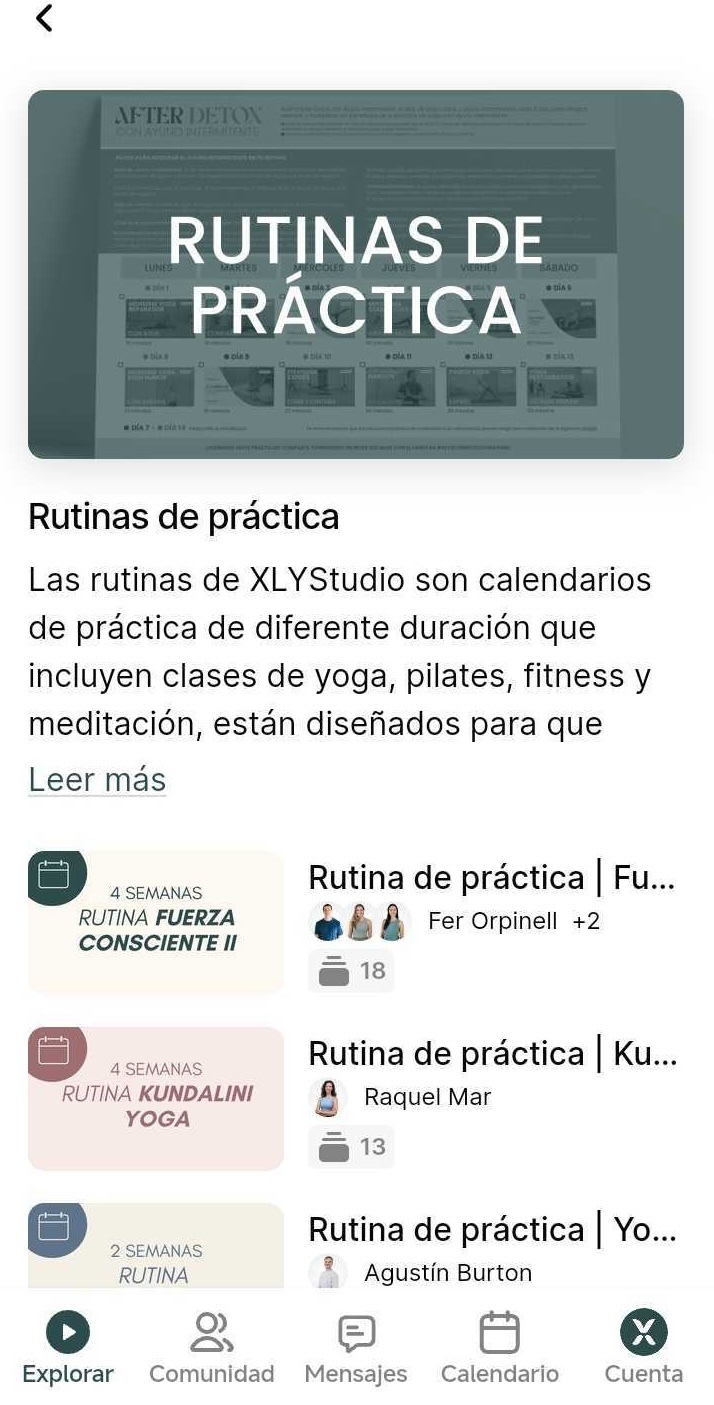Switch to the Explorar tab
714x1405 pixels.
coord(68,1347)
